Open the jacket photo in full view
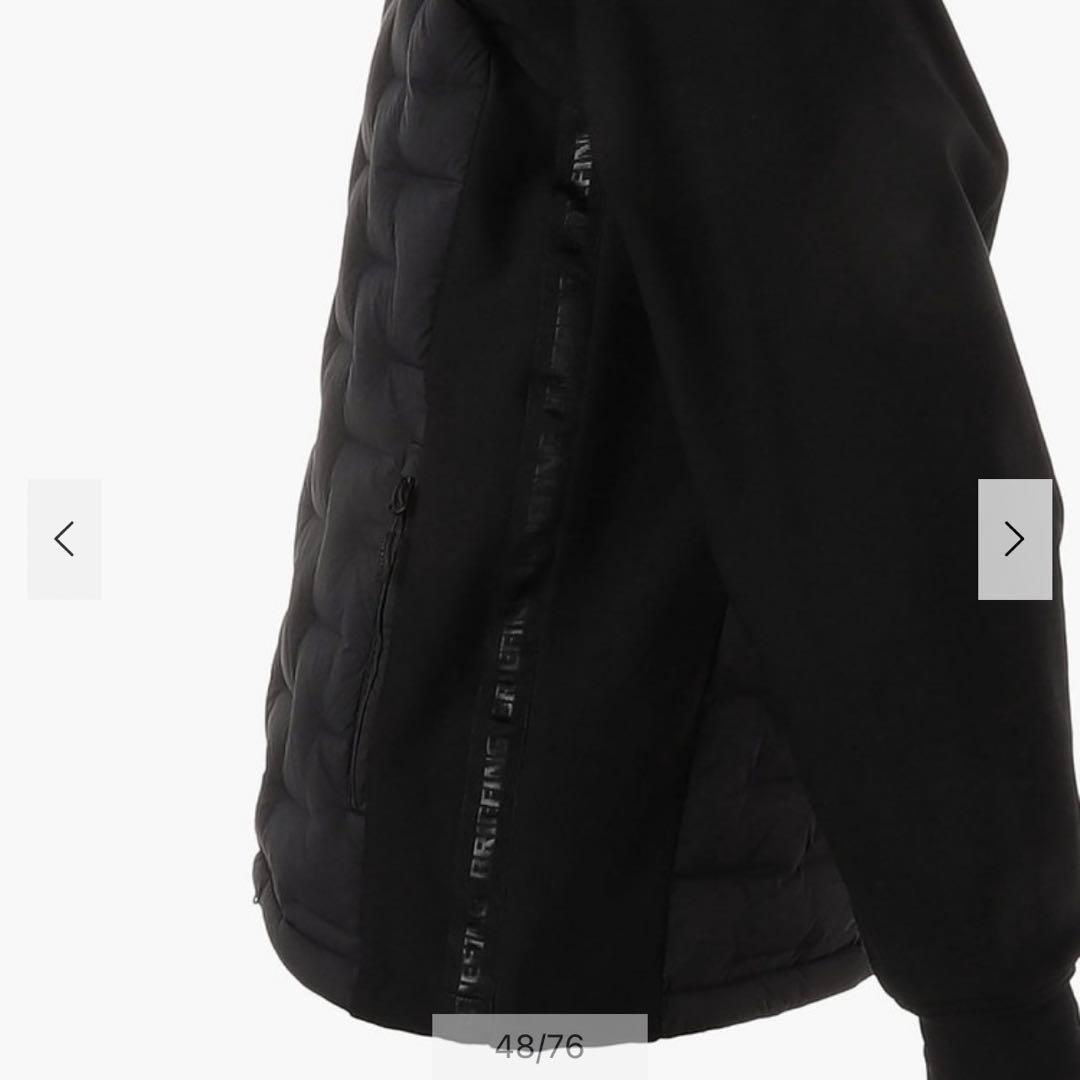 [x=540, y=400]
